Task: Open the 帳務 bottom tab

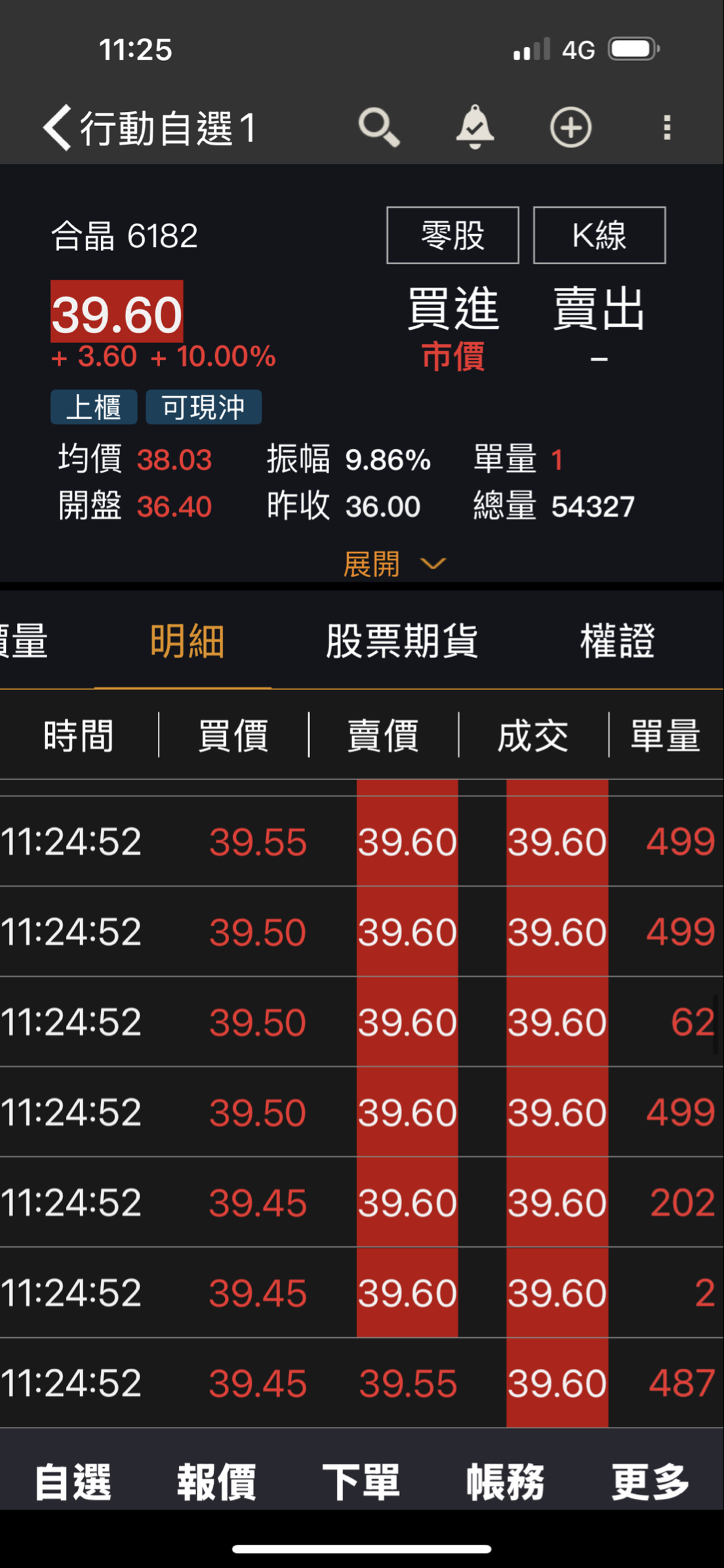Action: point(506,1481)
